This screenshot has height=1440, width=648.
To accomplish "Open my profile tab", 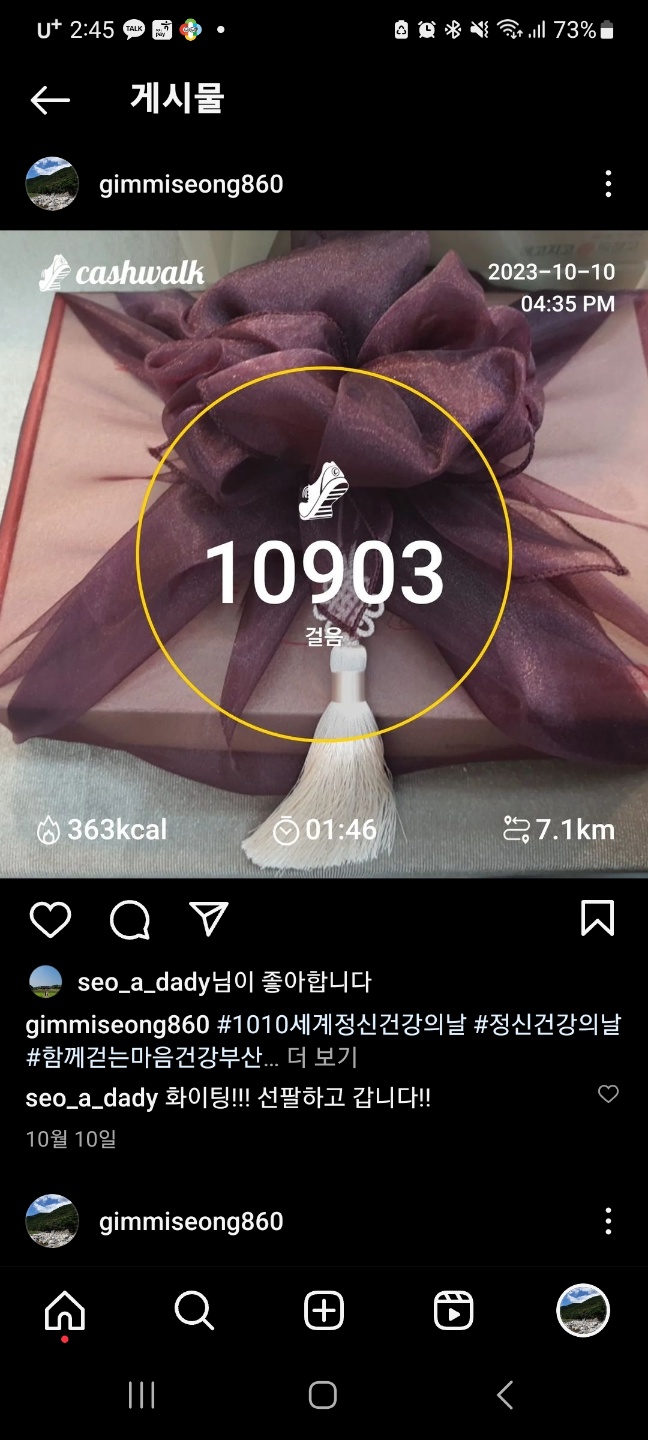I will (583, 1310).
